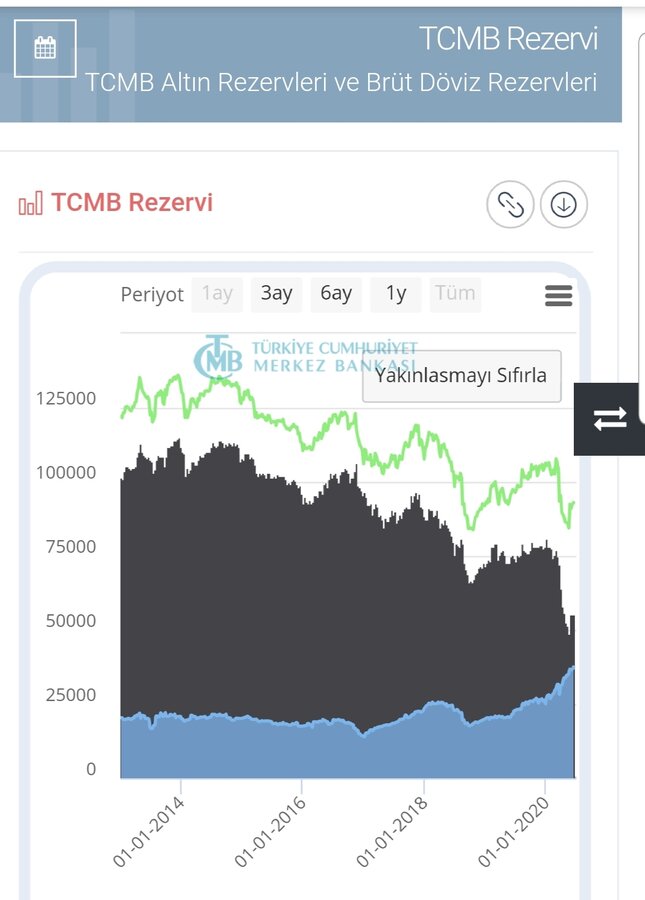This screenshot has height=900, width=645.
Task: Download the TCMB Rezervi chart data
Action: [x=564, y=205]
